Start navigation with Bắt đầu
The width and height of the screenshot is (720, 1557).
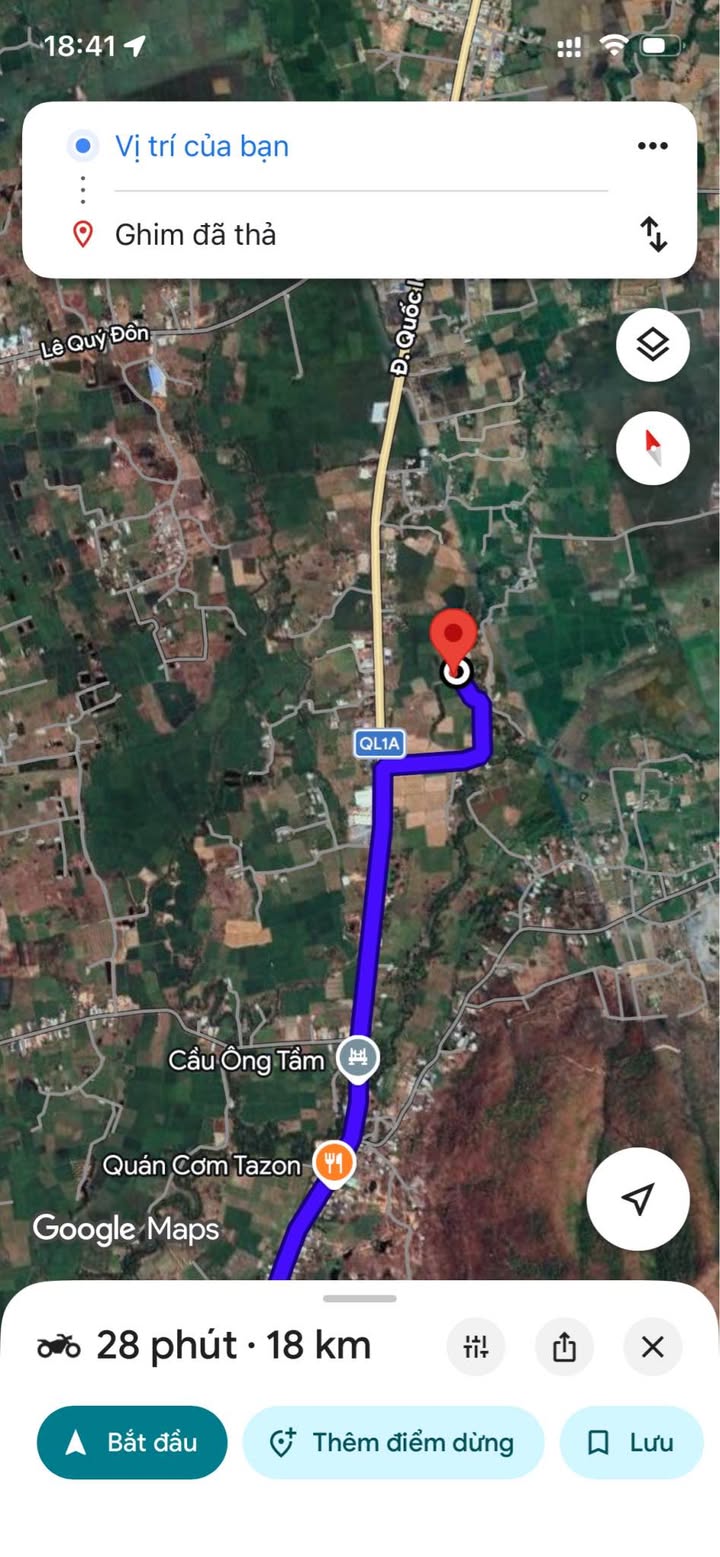(132, 1442)
